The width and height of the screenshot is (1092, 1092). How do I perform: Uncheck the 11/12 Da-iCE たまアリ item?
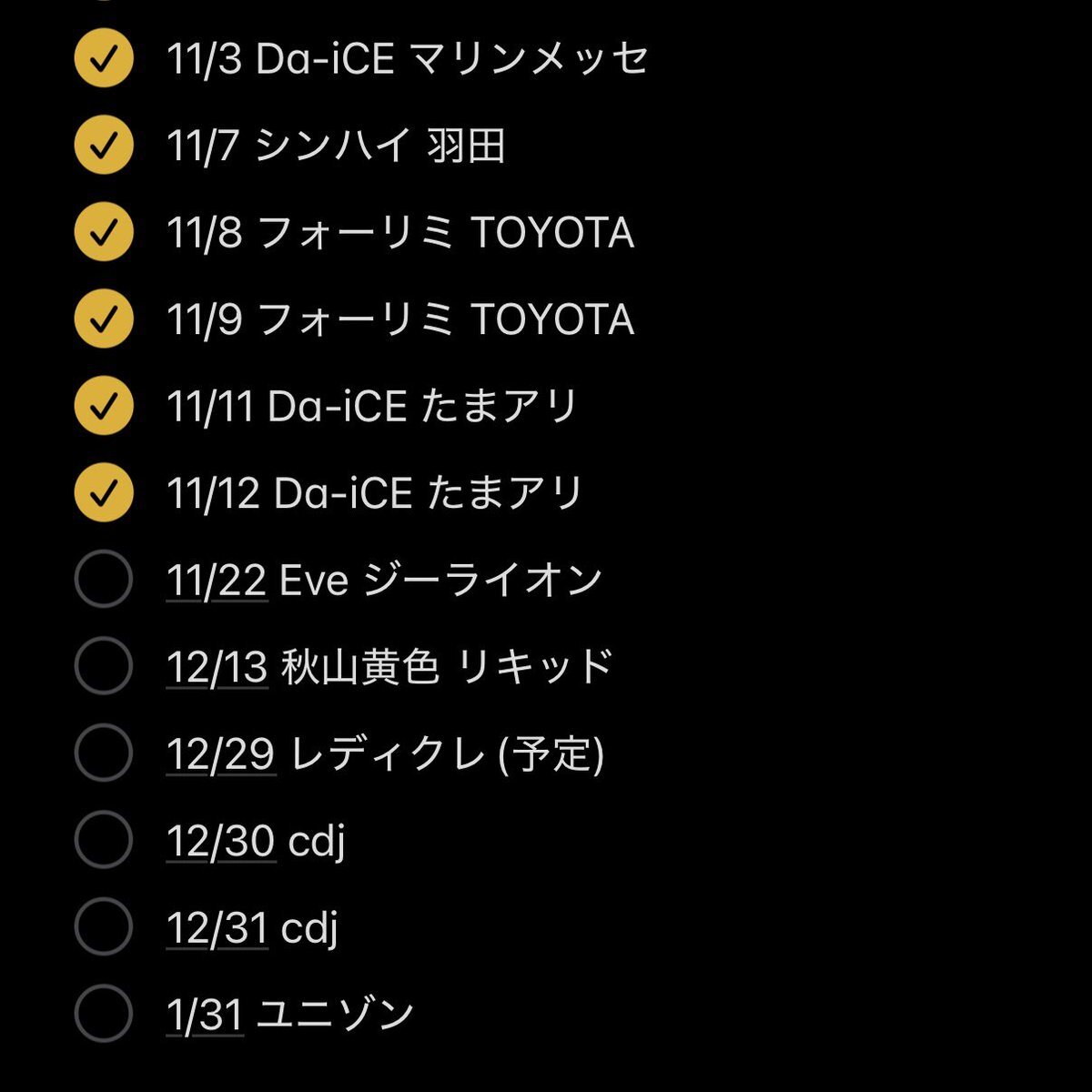[x=104, y=492]
